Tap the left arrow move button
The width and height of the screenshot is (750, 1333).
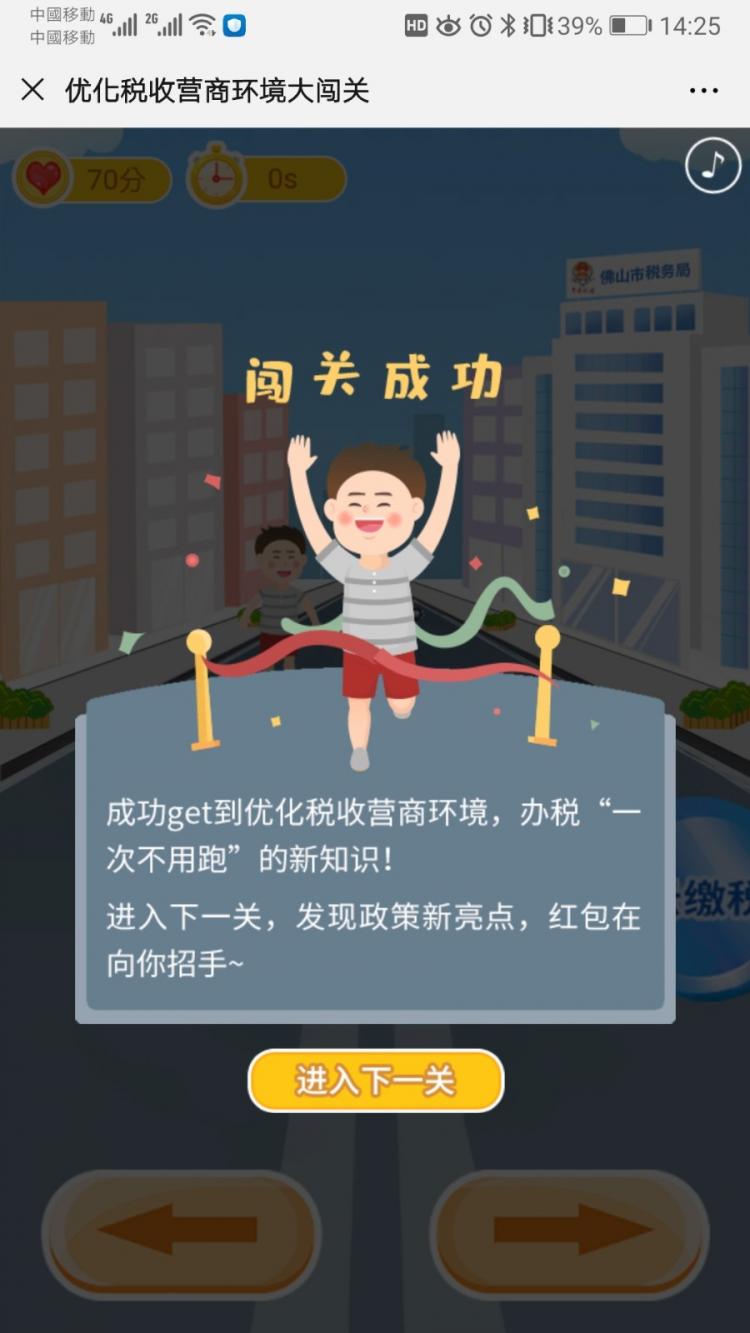pos(181,1232)
